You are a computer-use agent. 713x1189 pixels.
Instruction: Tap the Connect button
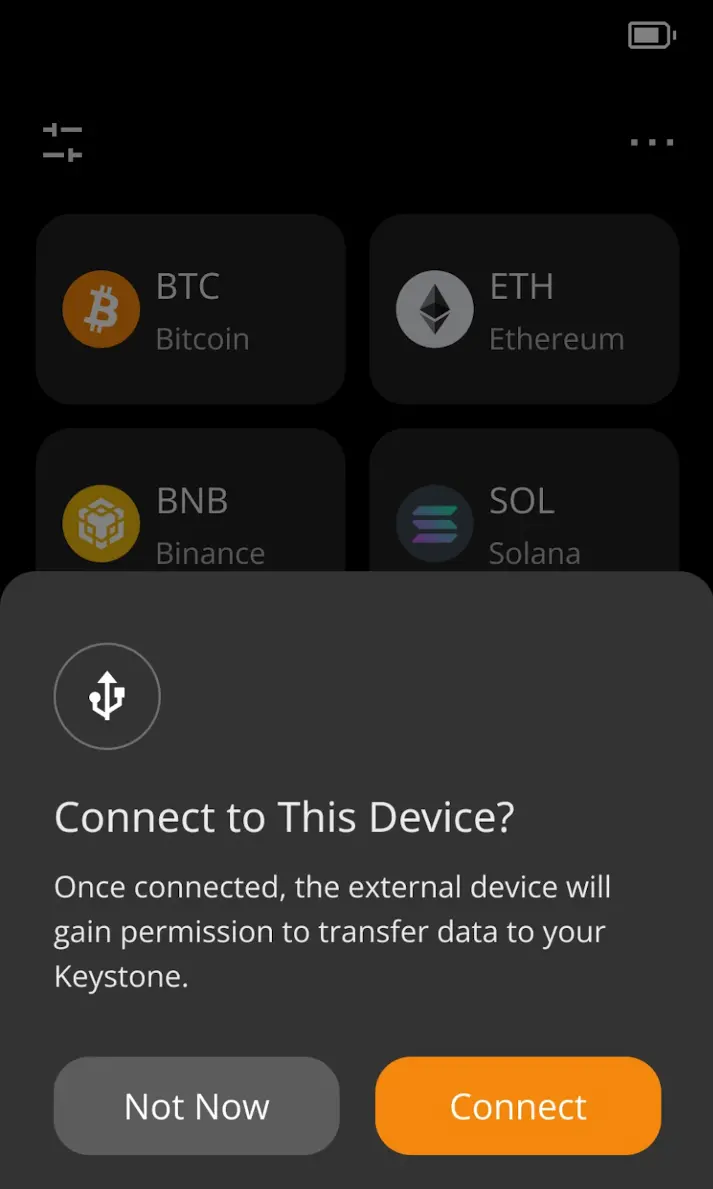point(518,1106)
